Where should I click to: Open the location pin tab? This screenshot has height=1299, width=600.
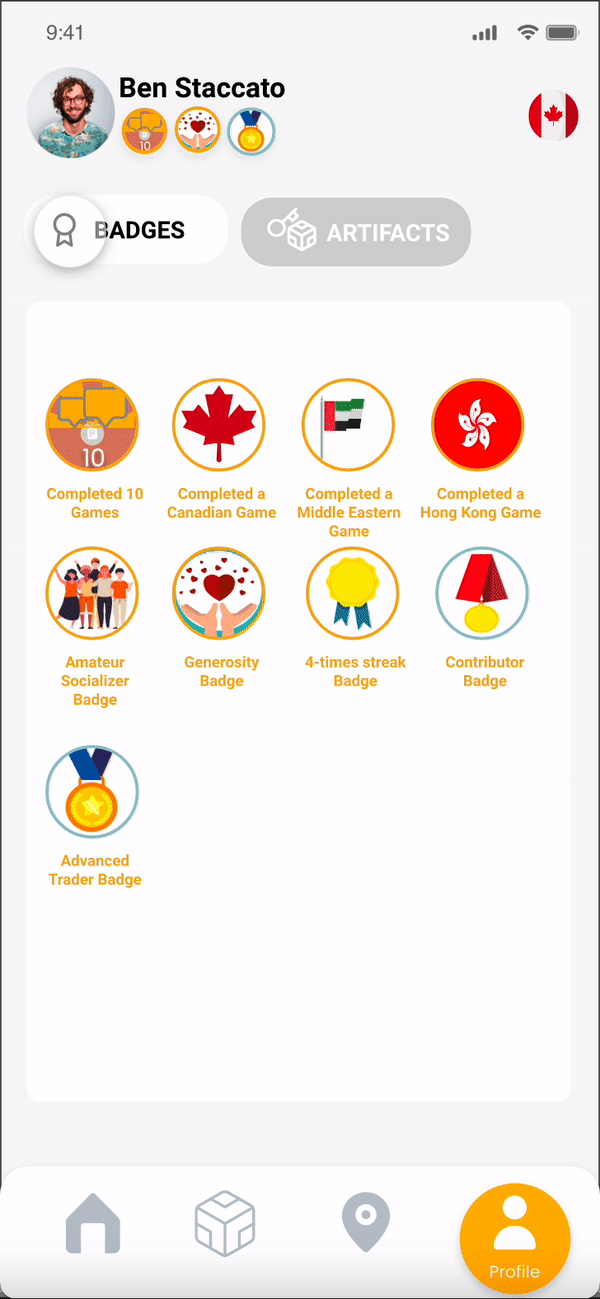[x=365, y=1223]
